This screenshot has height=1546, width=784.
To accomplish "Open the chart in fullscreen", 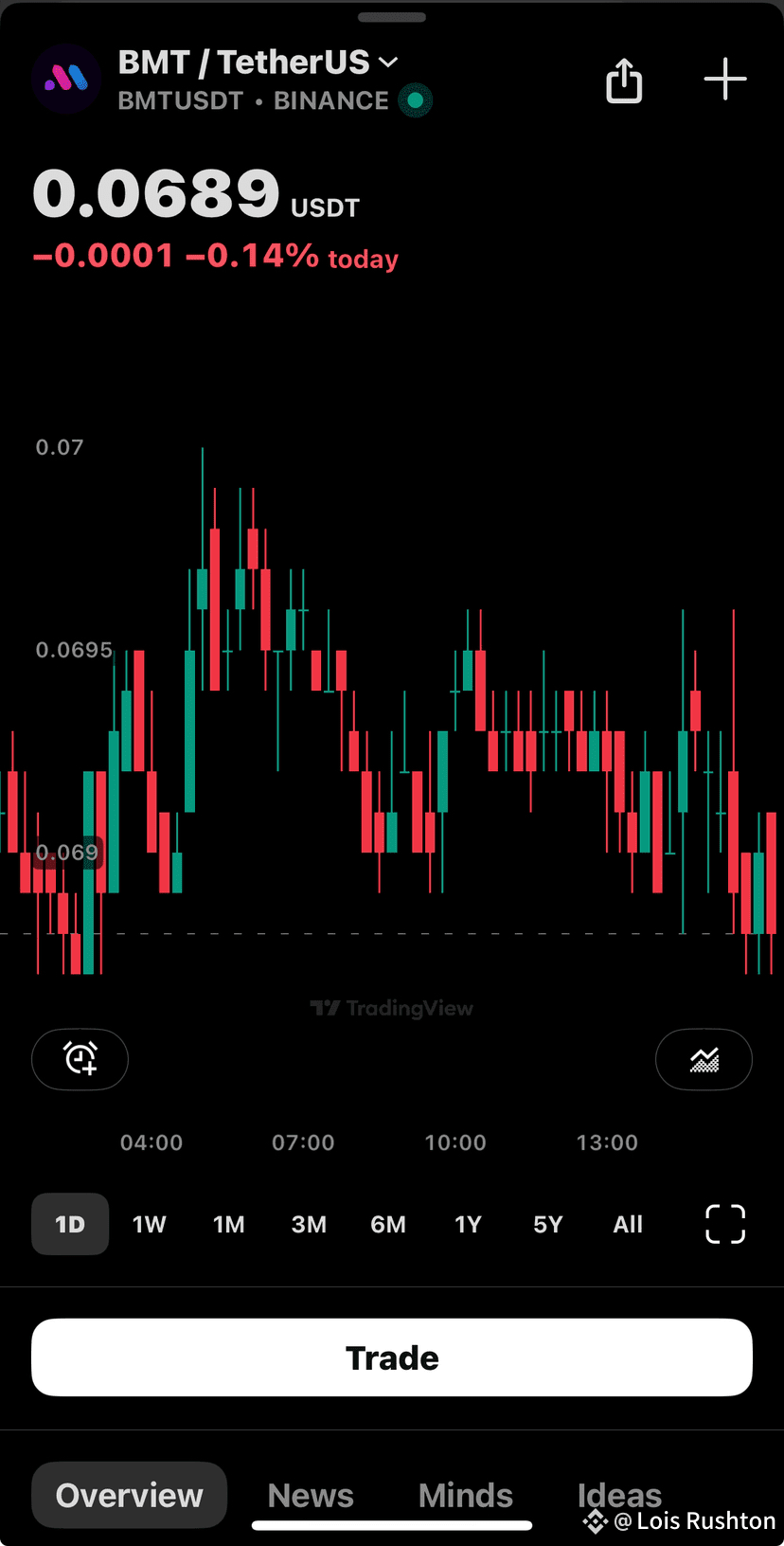I will 725,1224.
